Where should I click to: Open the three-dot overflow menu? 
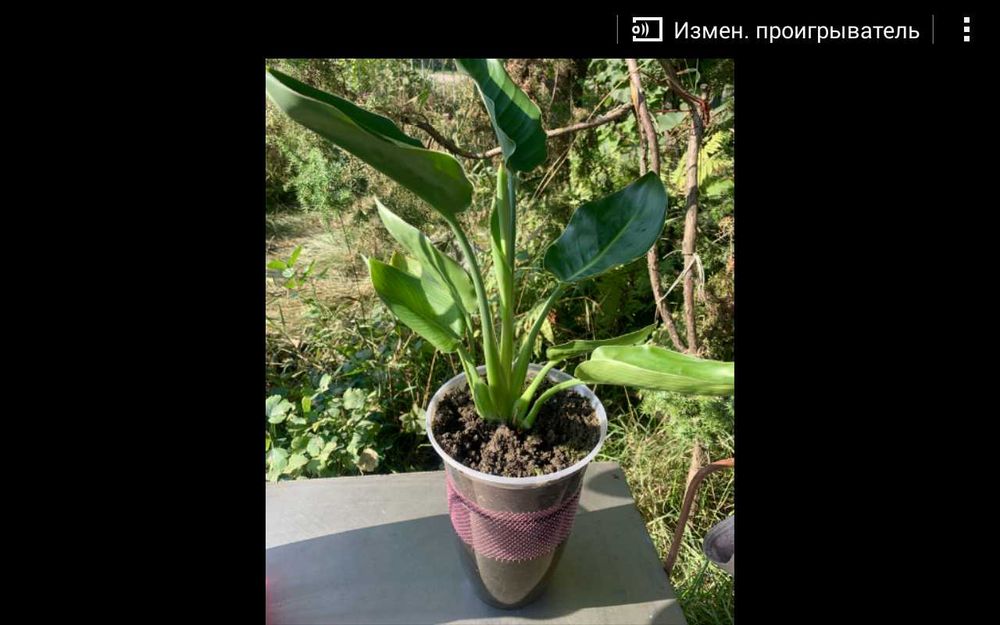[966, 30]
